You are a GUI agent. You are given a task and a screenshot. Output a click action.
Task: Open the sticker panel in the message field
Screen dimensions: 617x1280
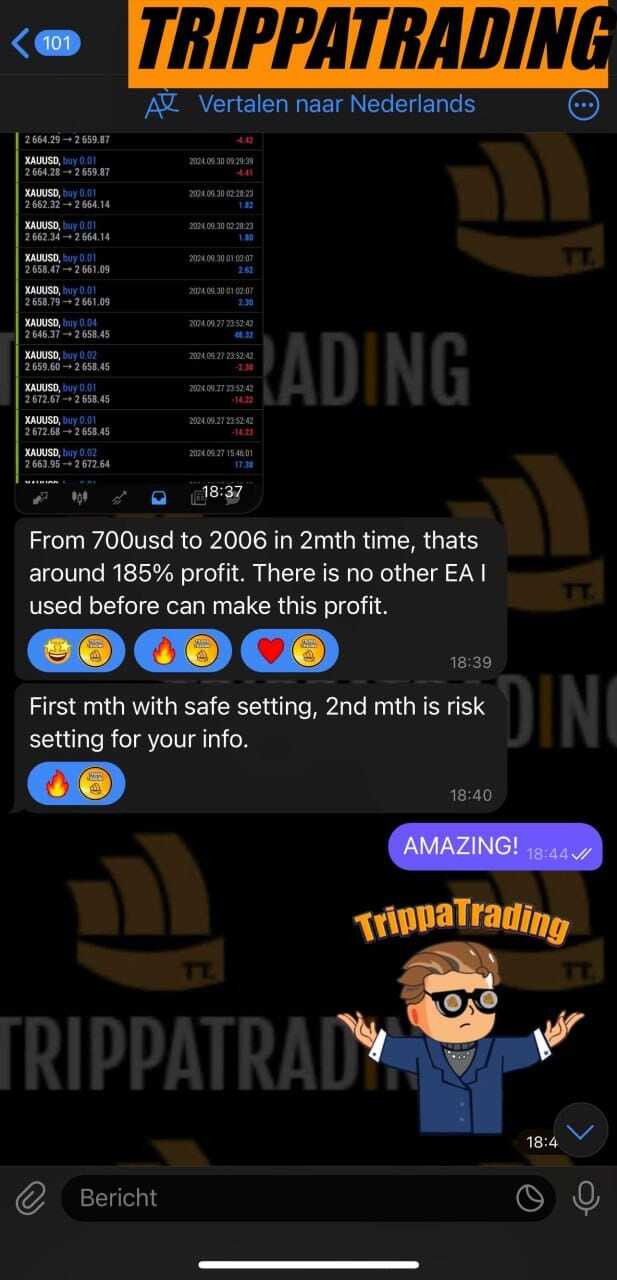tap(530, 1197)
